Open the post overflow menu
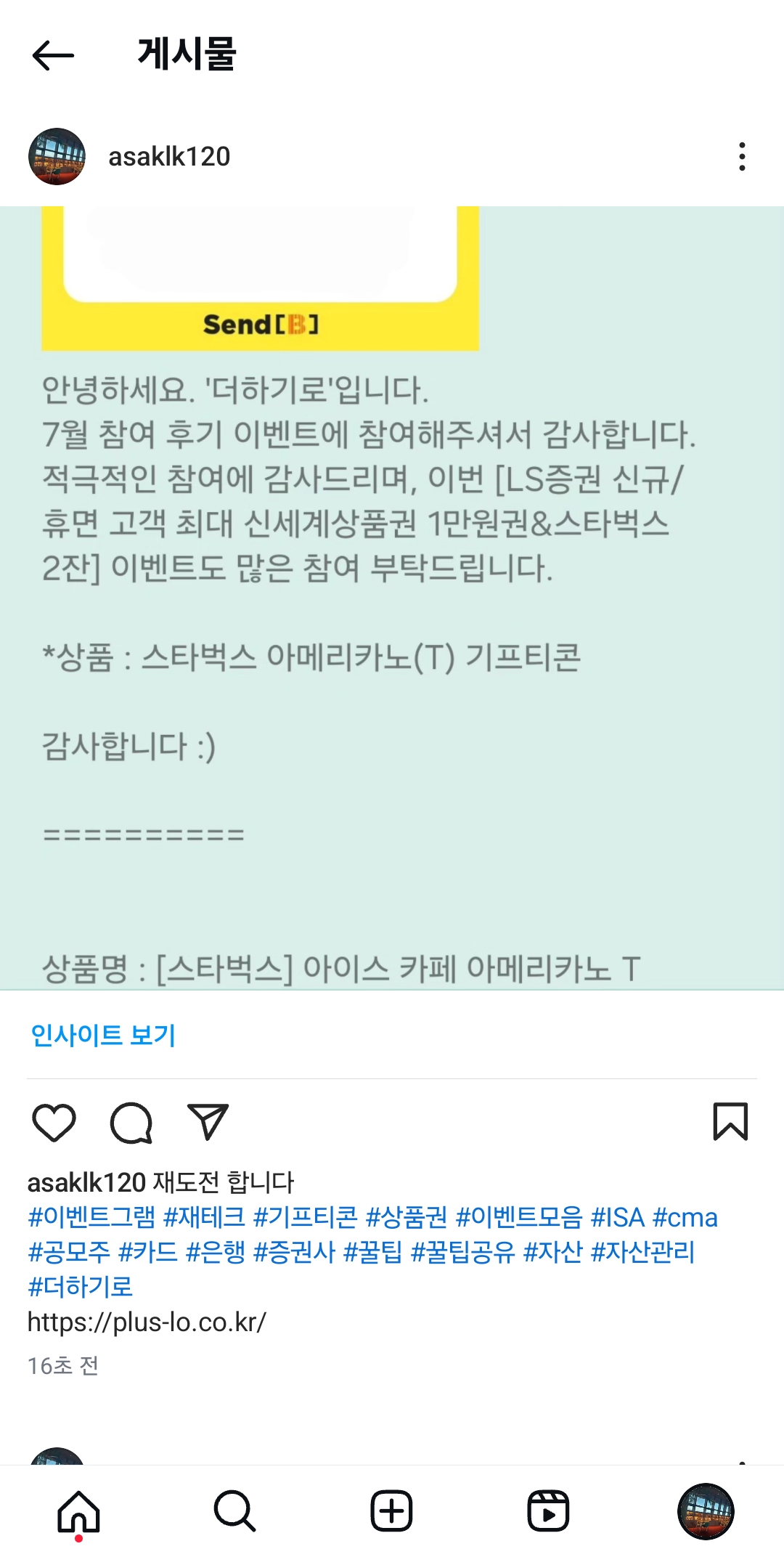Screen dimensions: 784x1549 (741, 156)
